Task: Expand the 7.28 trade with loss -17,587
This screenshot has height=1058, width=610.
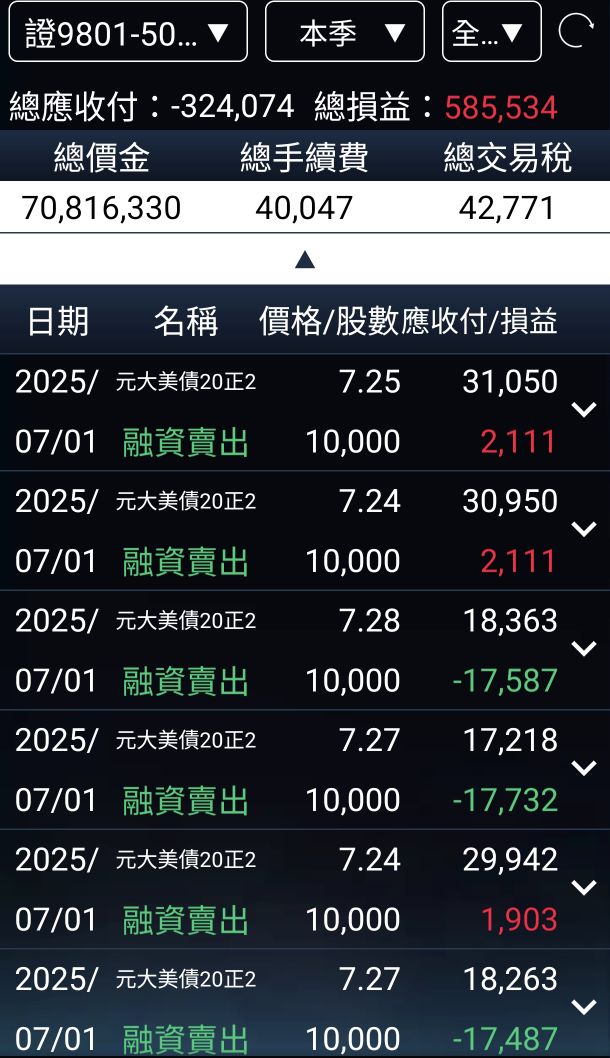Action: tap(583, 649)
